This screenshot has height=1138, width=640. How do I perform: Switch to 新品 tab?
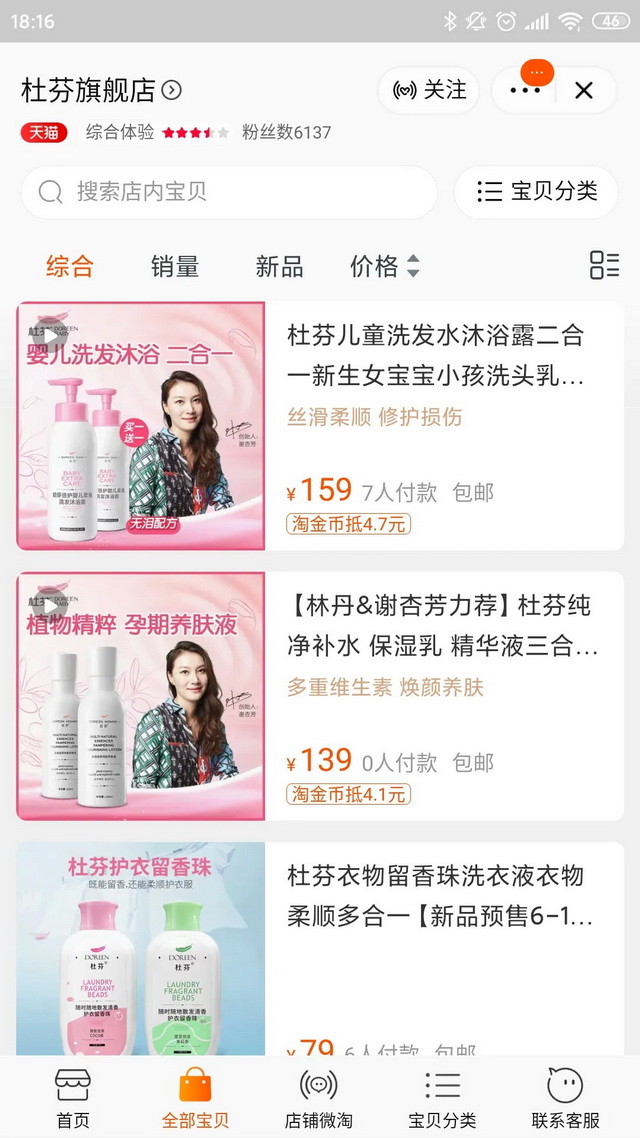[279, 266]
